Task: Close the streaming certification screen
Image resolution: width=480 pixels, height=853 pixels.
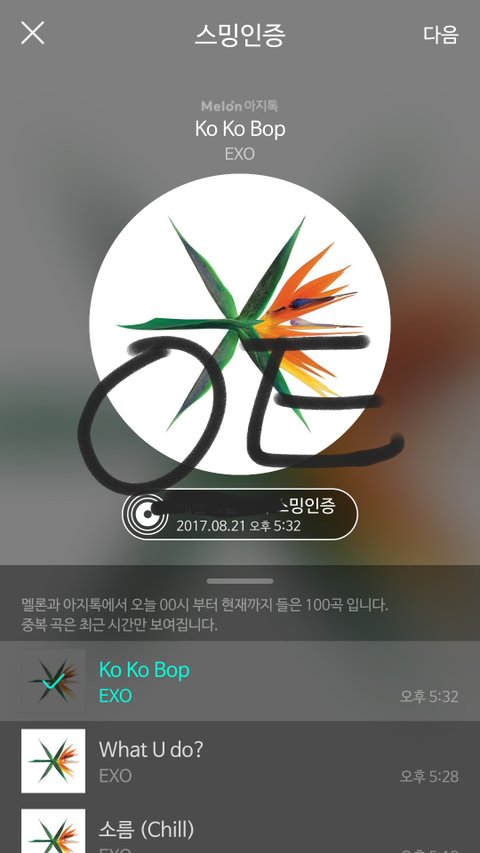Action: 33,33
